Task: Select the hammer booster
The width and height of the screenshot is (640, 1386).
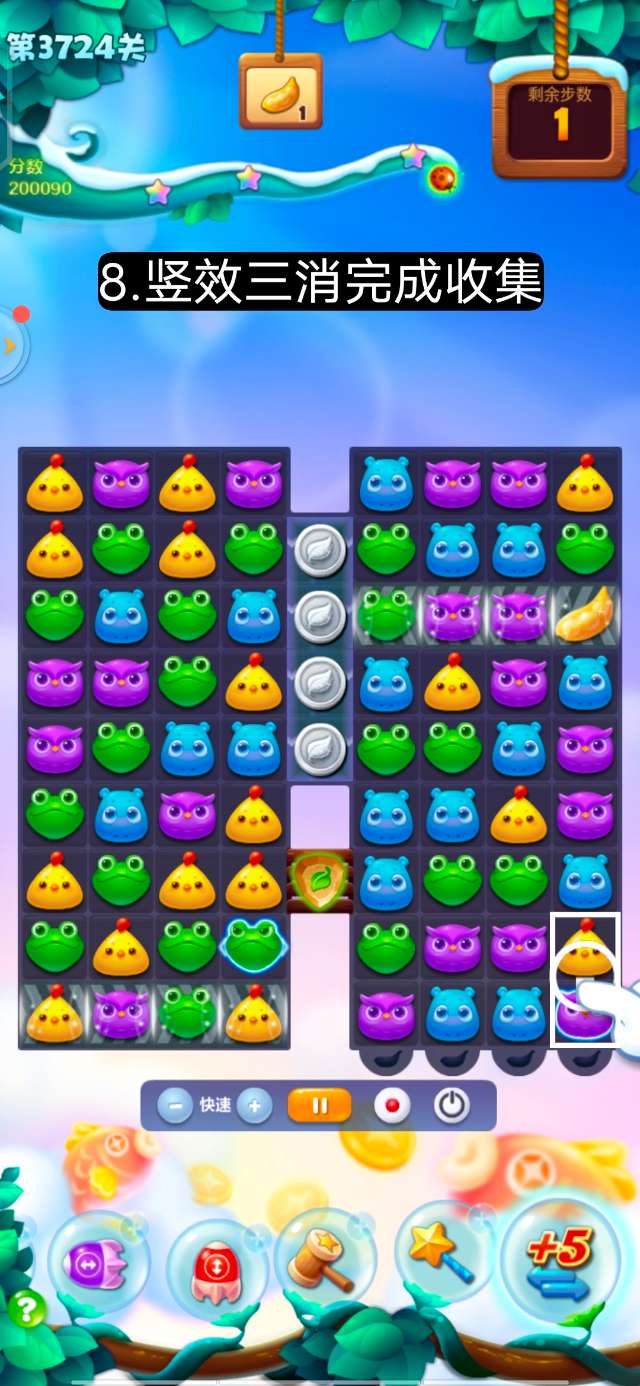Action: [x=326, y=1260]
